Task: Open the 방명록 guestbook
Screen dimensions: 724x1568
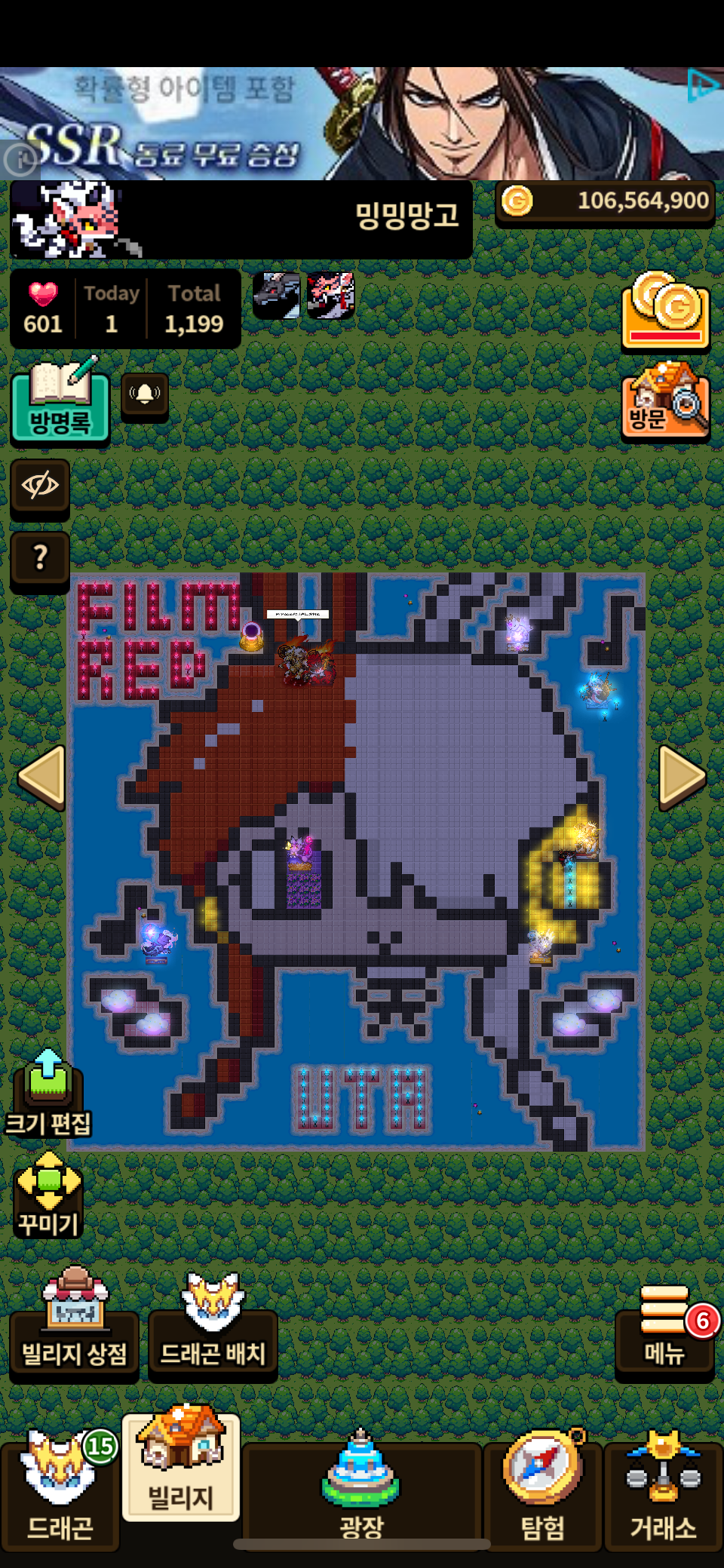Action: point(60,404)
